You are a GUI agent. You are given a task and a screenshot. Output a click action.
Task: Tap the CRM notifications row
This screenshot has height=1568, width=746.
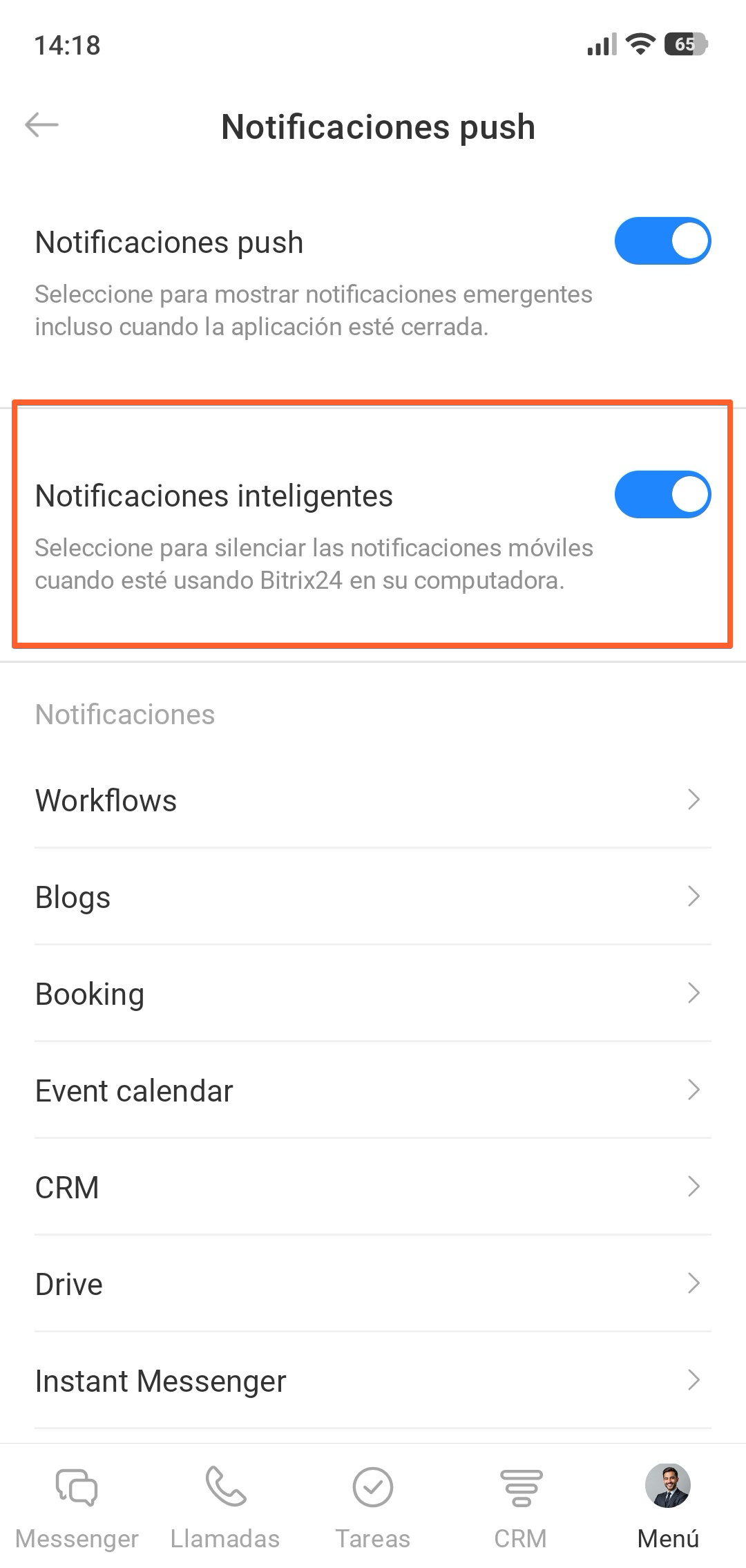pyautogui.click(x=373, y=1187)
